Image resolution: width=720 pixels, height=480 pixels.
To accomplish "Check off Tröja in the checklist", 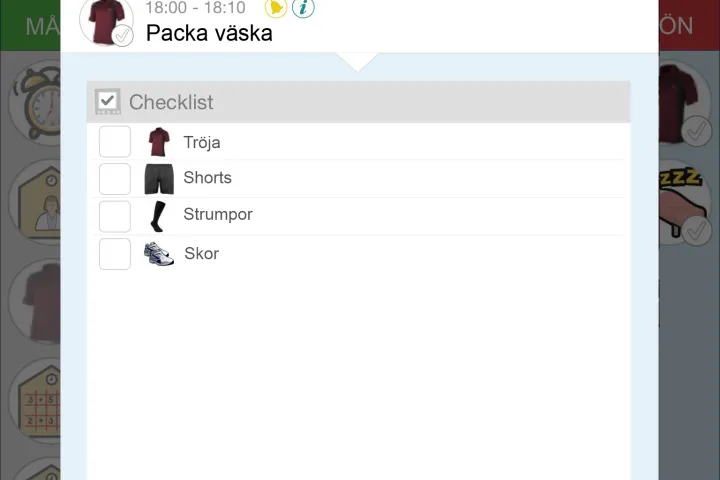I will 115,142.
